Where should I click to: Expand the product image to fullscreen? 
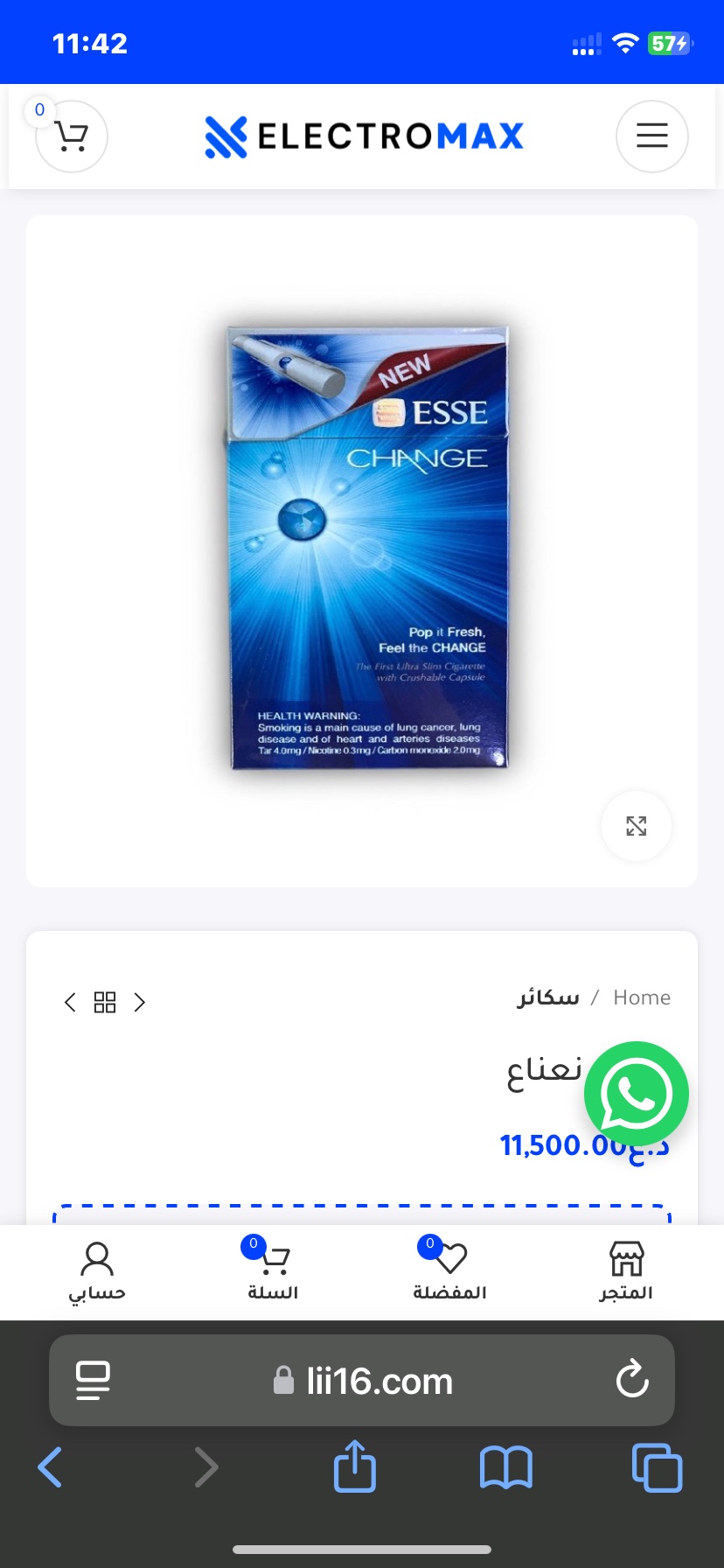click(x=636, y=826)
